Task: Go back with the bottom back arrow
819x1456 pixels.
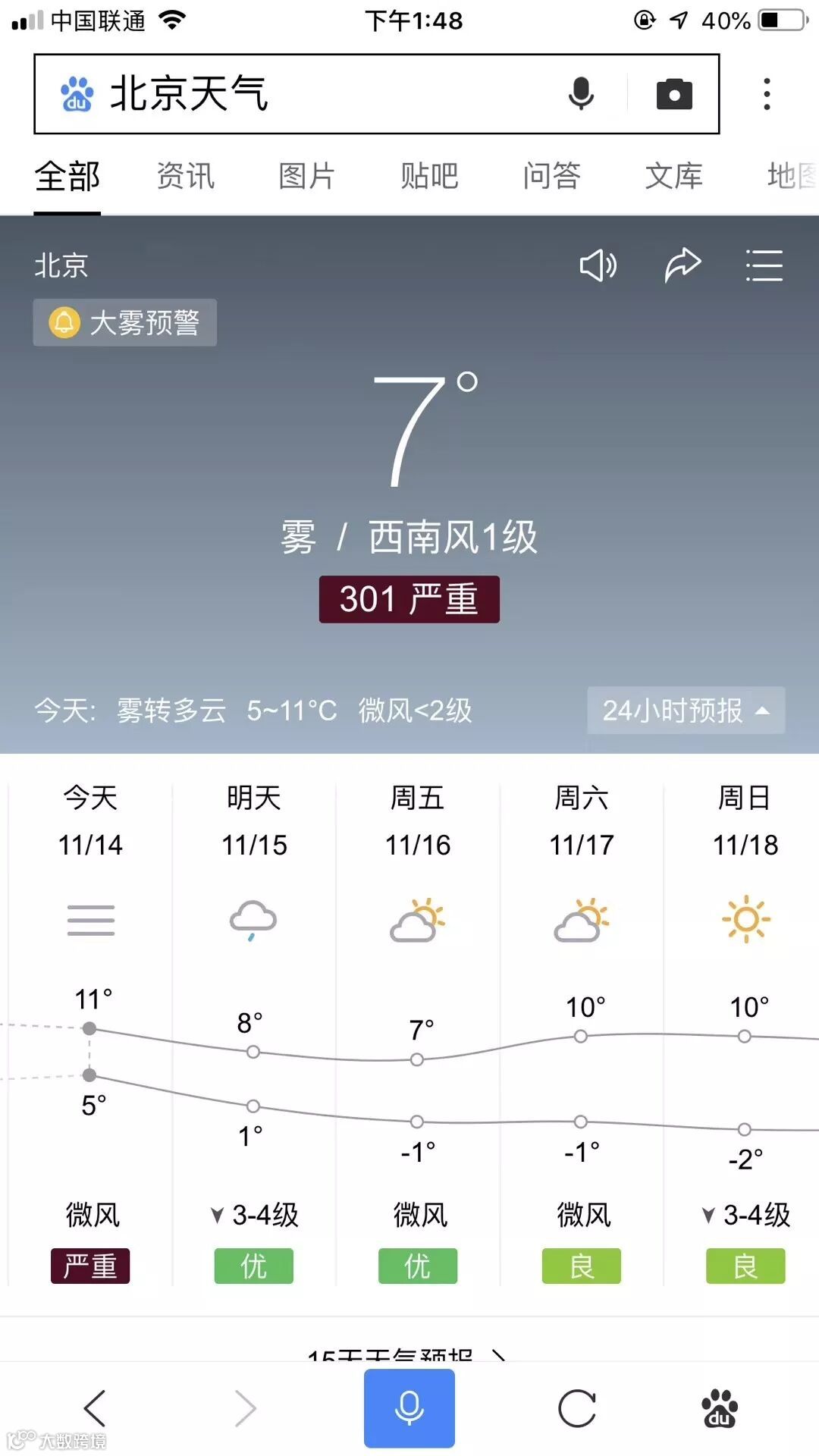Action: (95, 1408)
